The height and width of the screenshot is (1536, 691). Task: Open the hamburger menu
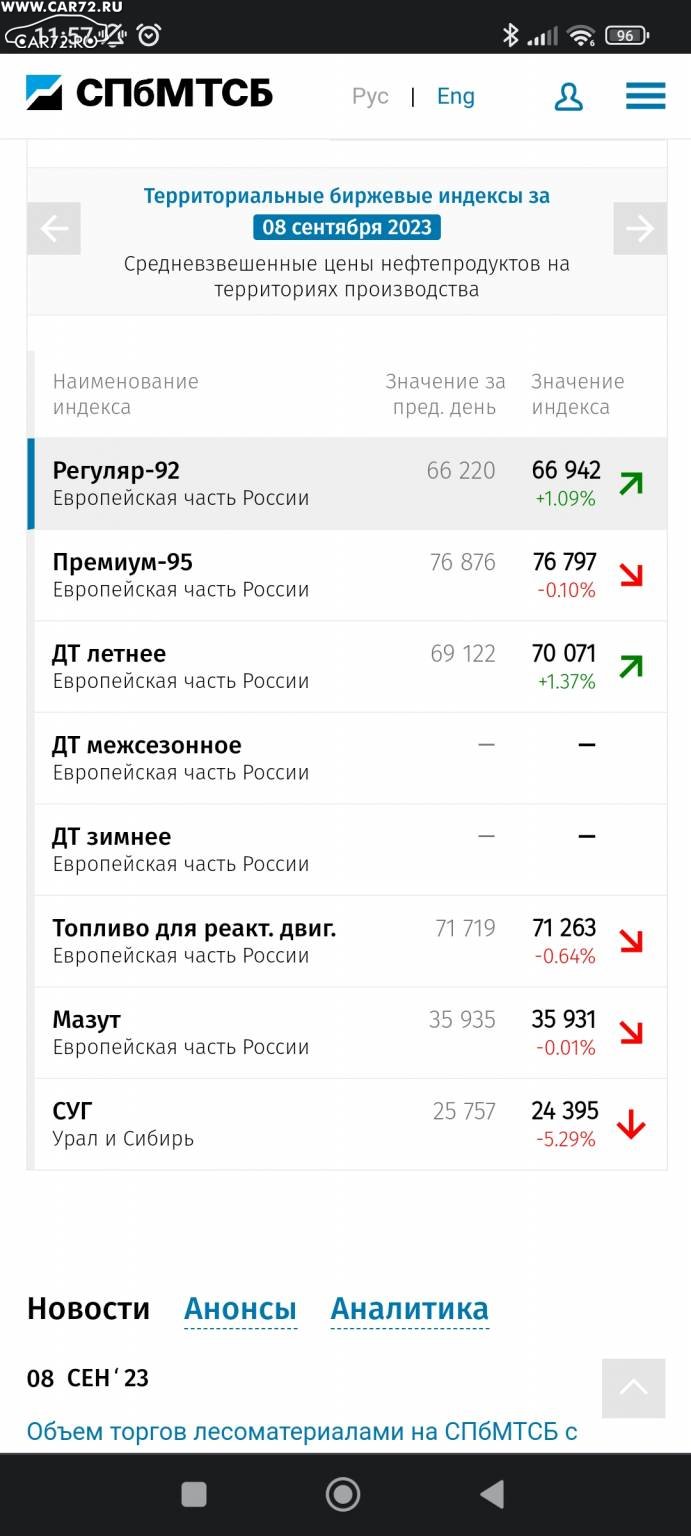click(645, 96)
